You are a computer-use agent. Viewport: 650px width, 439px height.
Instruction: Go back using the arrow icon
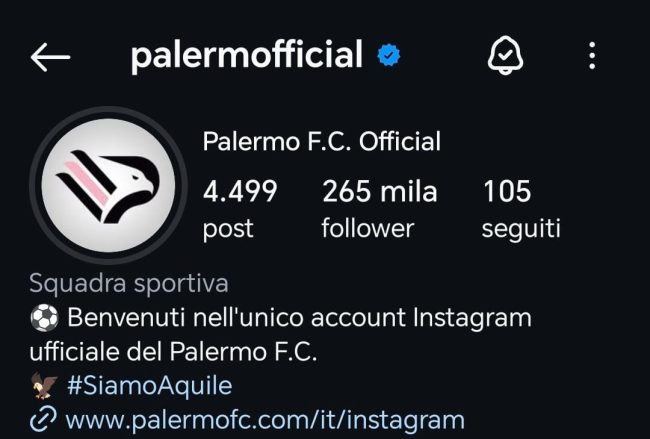(50, 57)
